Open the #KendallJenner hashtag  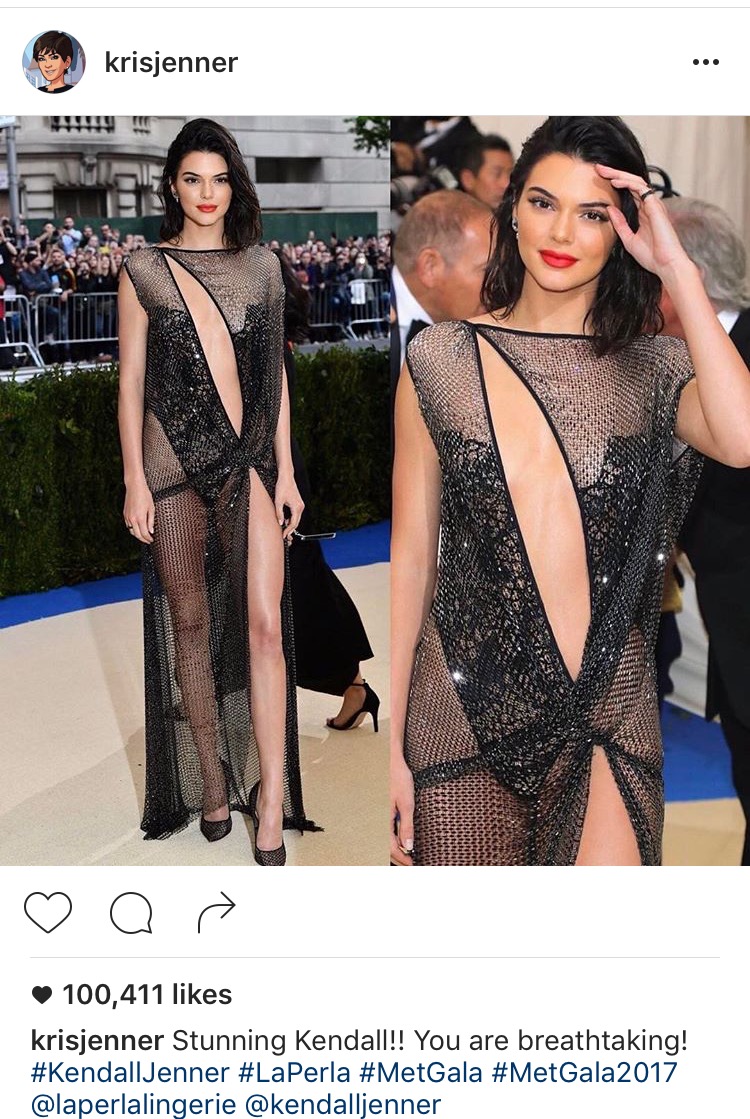pyautogui.click(x=130, y=1073)
